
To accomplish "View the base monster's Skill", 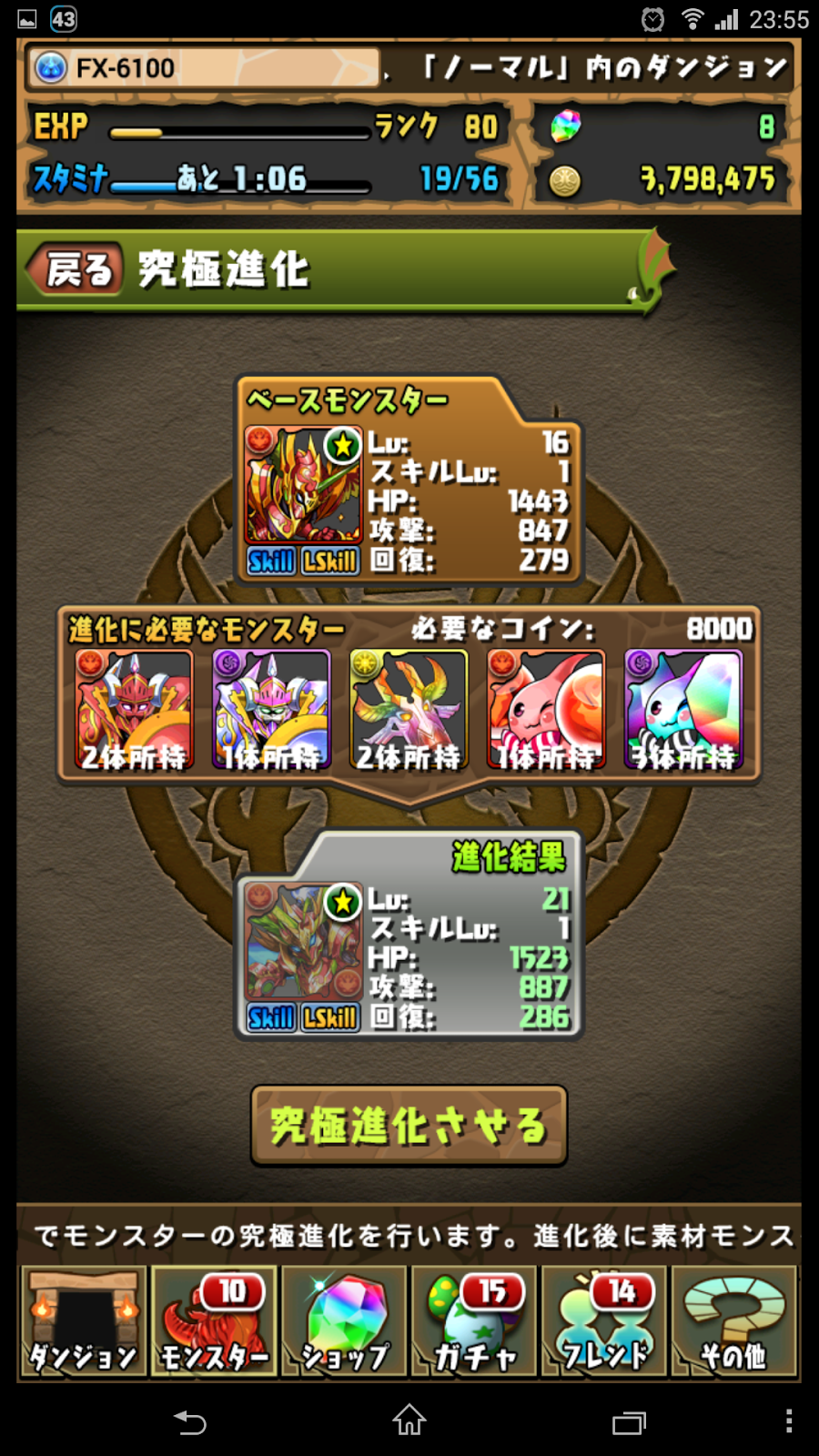I will [x=271, y=561].
